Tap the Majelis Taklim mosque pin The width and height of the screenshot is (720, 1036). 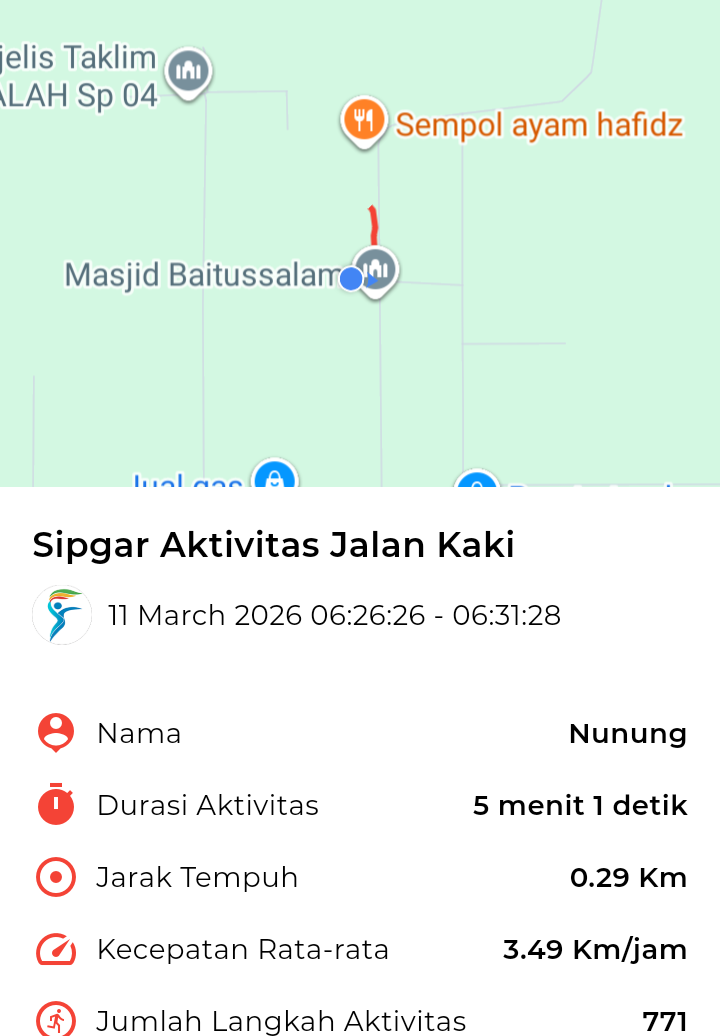(188, 72)
